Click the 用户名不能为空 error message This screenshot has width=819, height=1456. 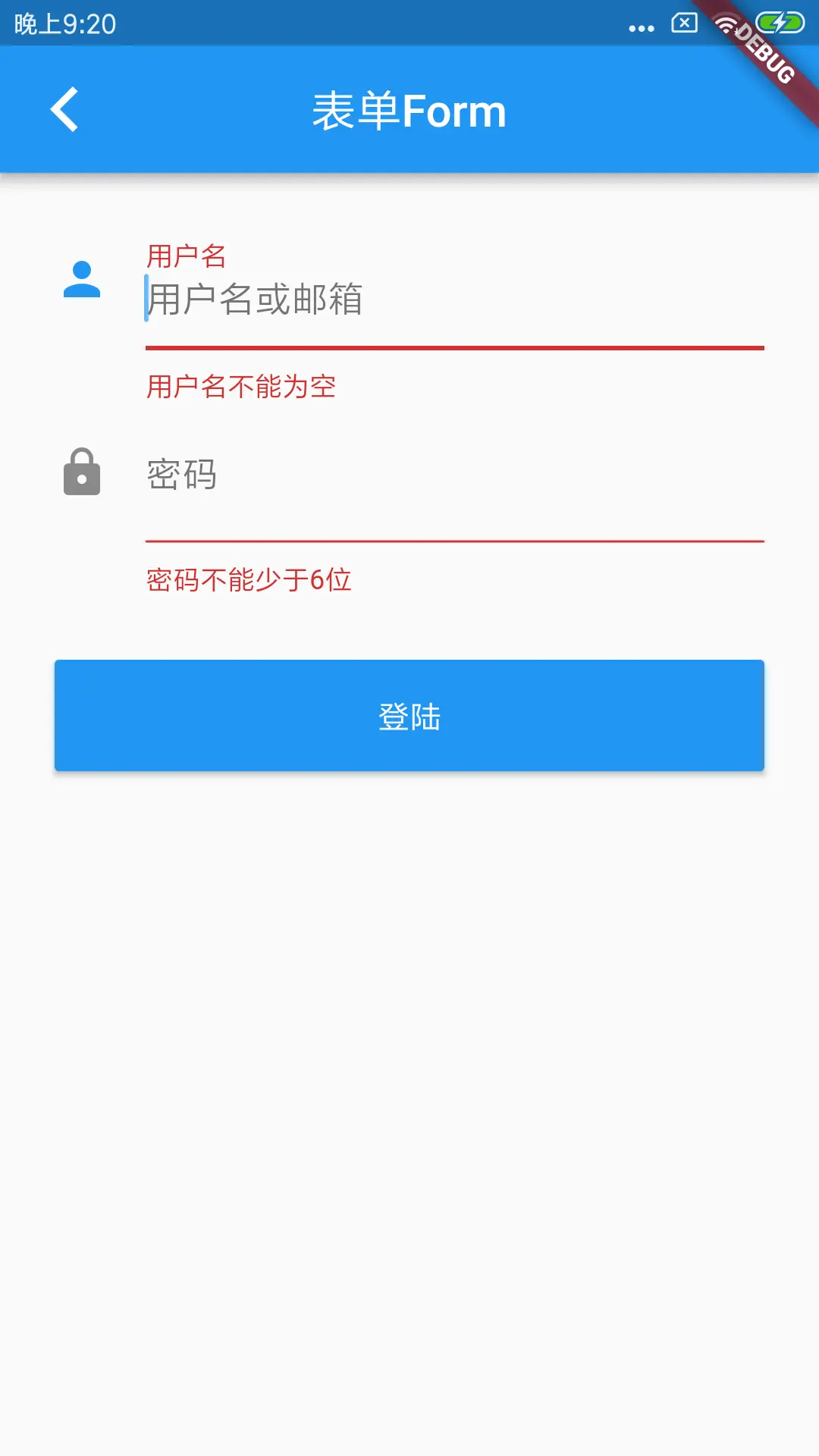pos(243,387)
